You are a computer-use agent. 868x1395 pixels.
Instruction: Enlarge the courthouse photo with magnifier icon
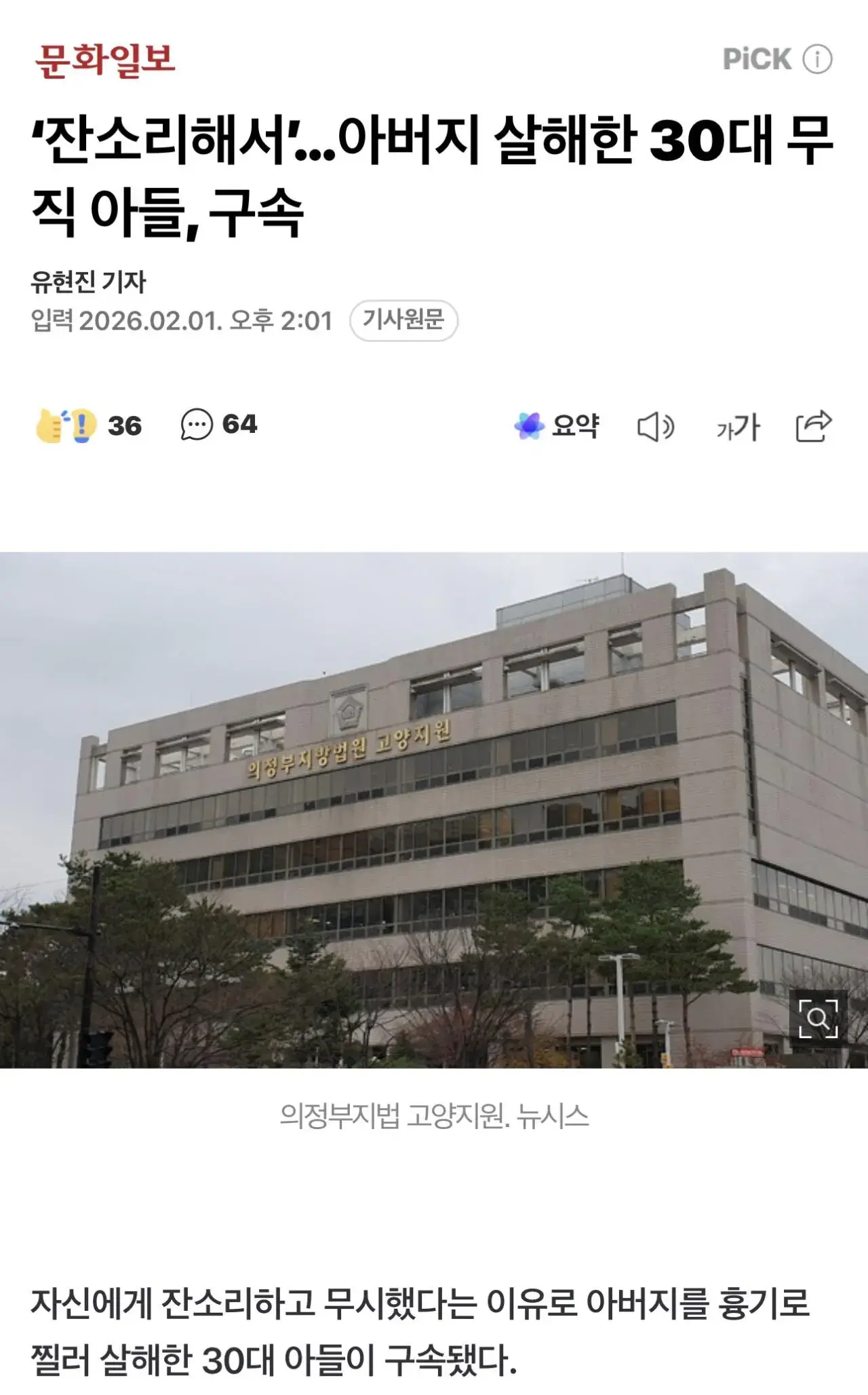tap(818, 1018)
